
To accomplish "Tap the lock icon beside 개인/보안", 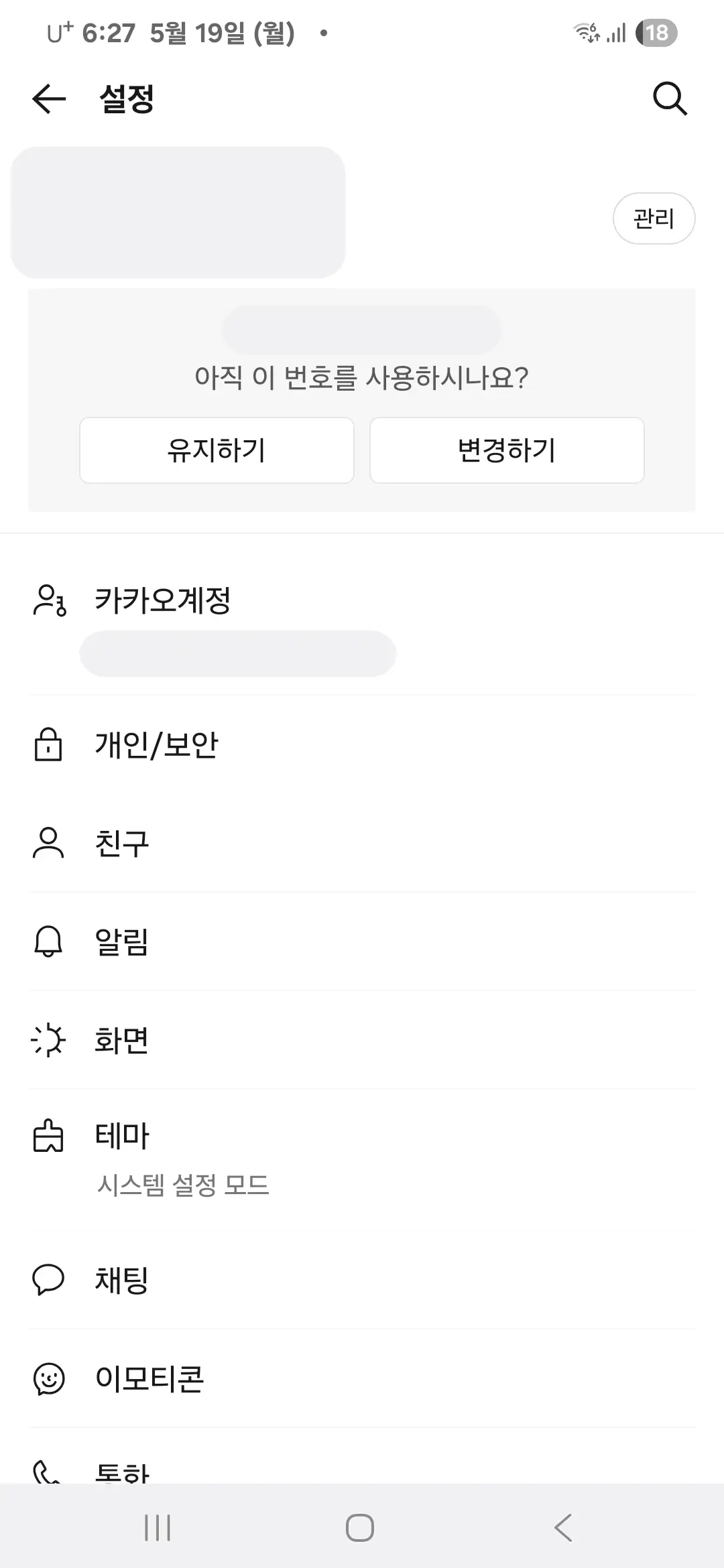I will 48,744.
